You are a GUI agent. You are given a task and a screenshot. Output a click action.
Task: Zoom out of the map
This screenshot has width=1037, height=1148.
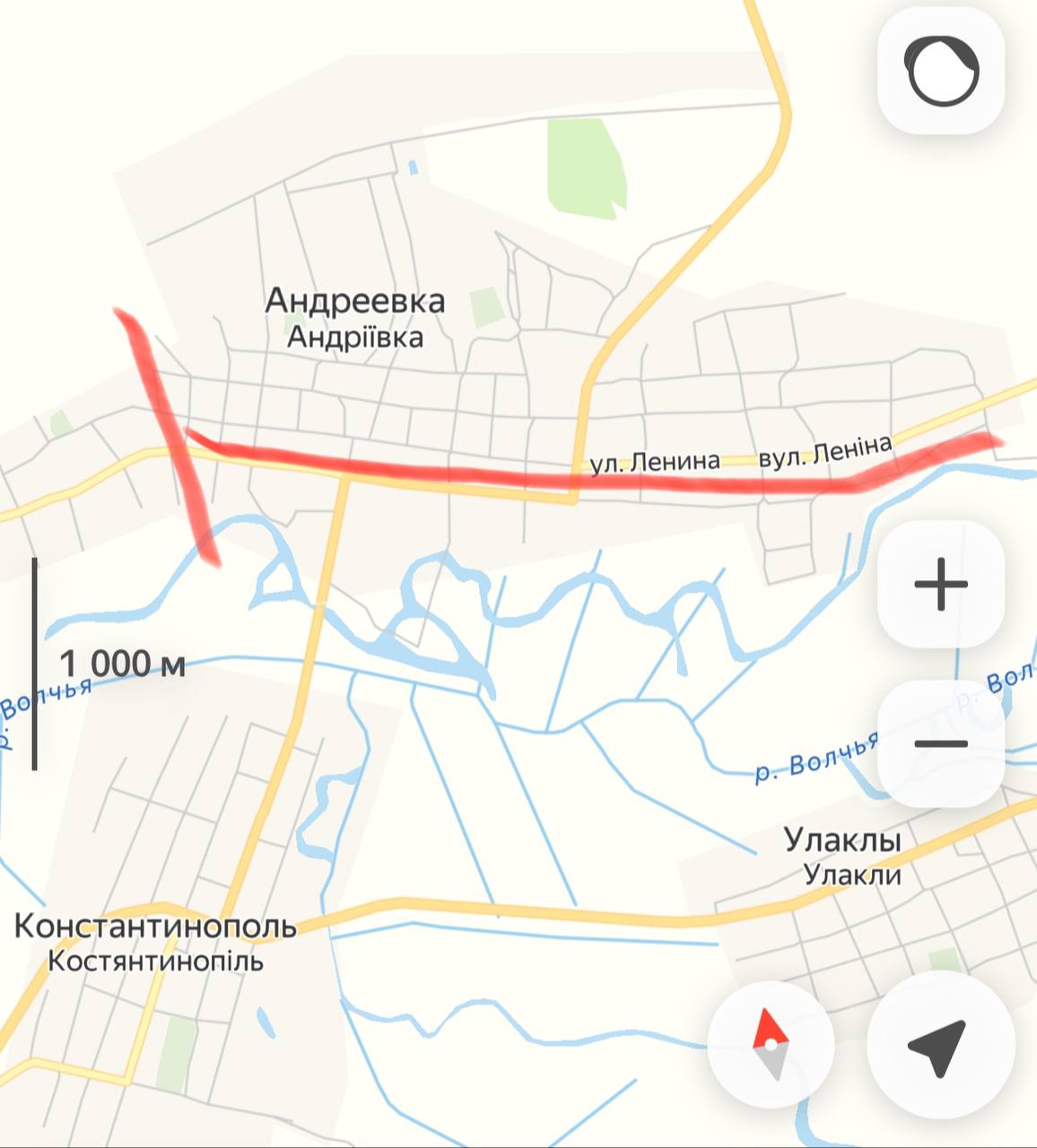[941, 743]
